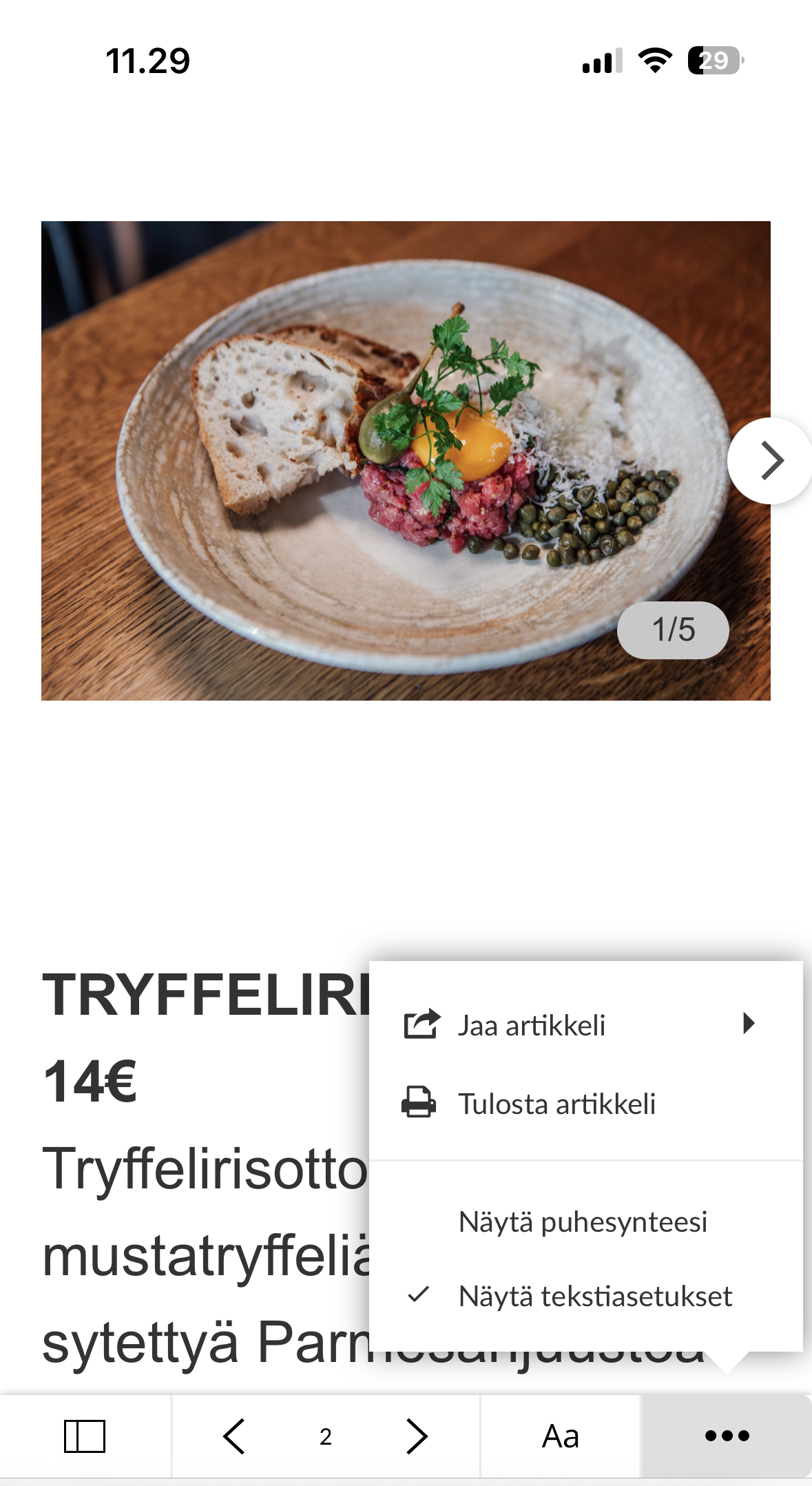Close the three-dot overflow menu

(727, 1436)
